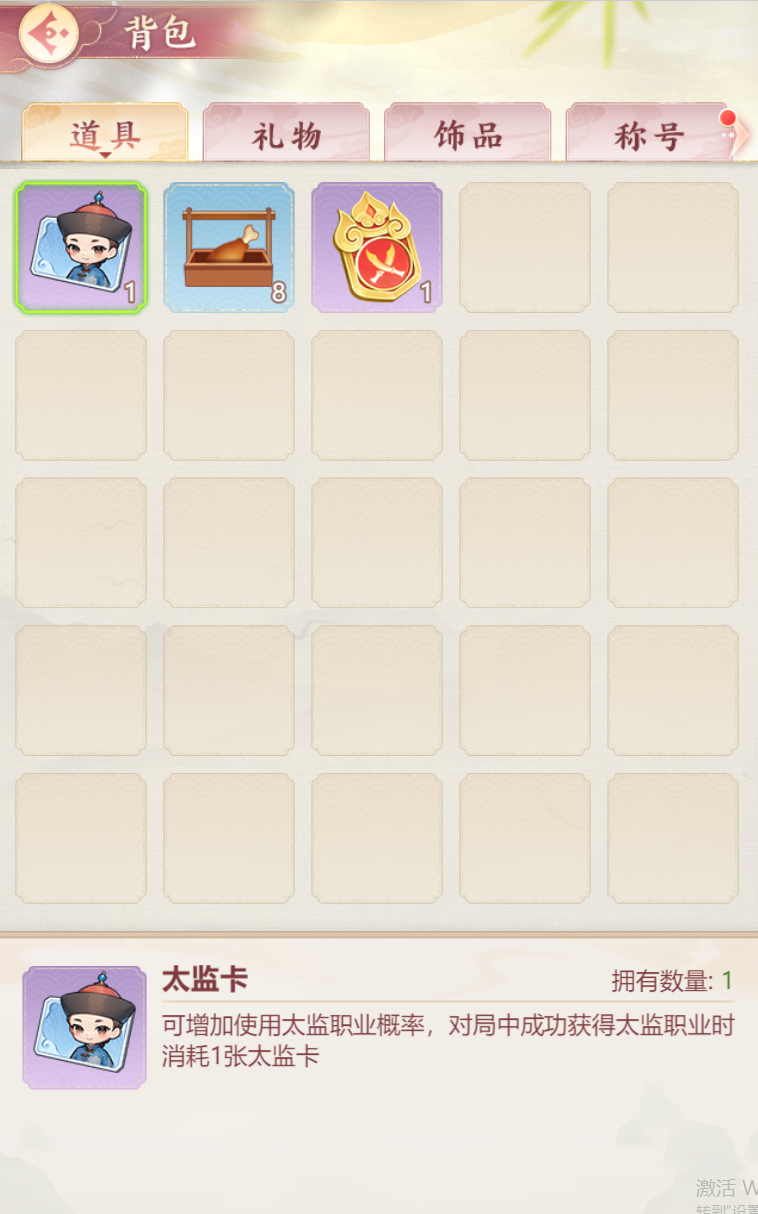Go back from the 背包 screen
758x1214 pixels.
[x=48, y=34]
